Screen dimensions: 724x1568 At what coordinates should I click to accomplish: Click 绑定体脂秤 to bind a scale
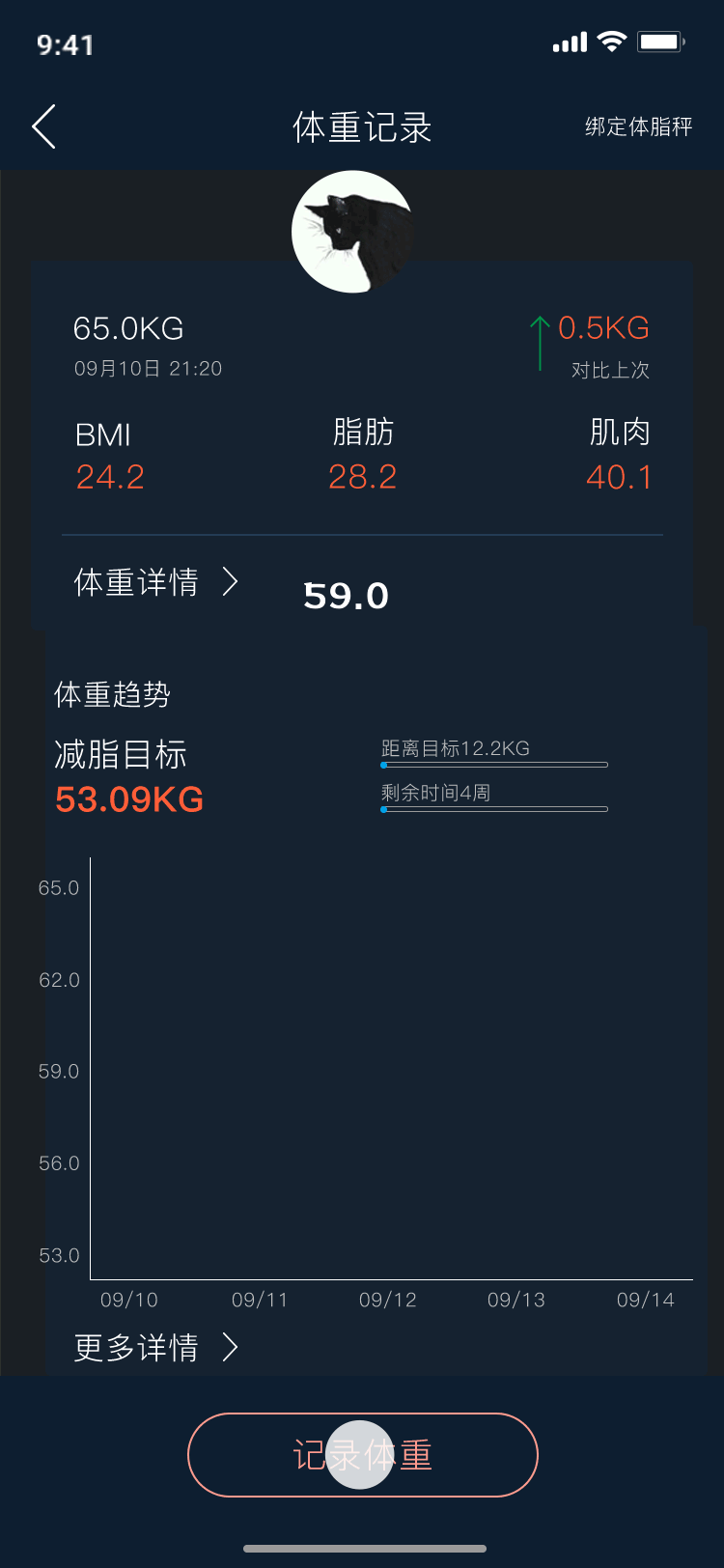(x=638, y=127)
